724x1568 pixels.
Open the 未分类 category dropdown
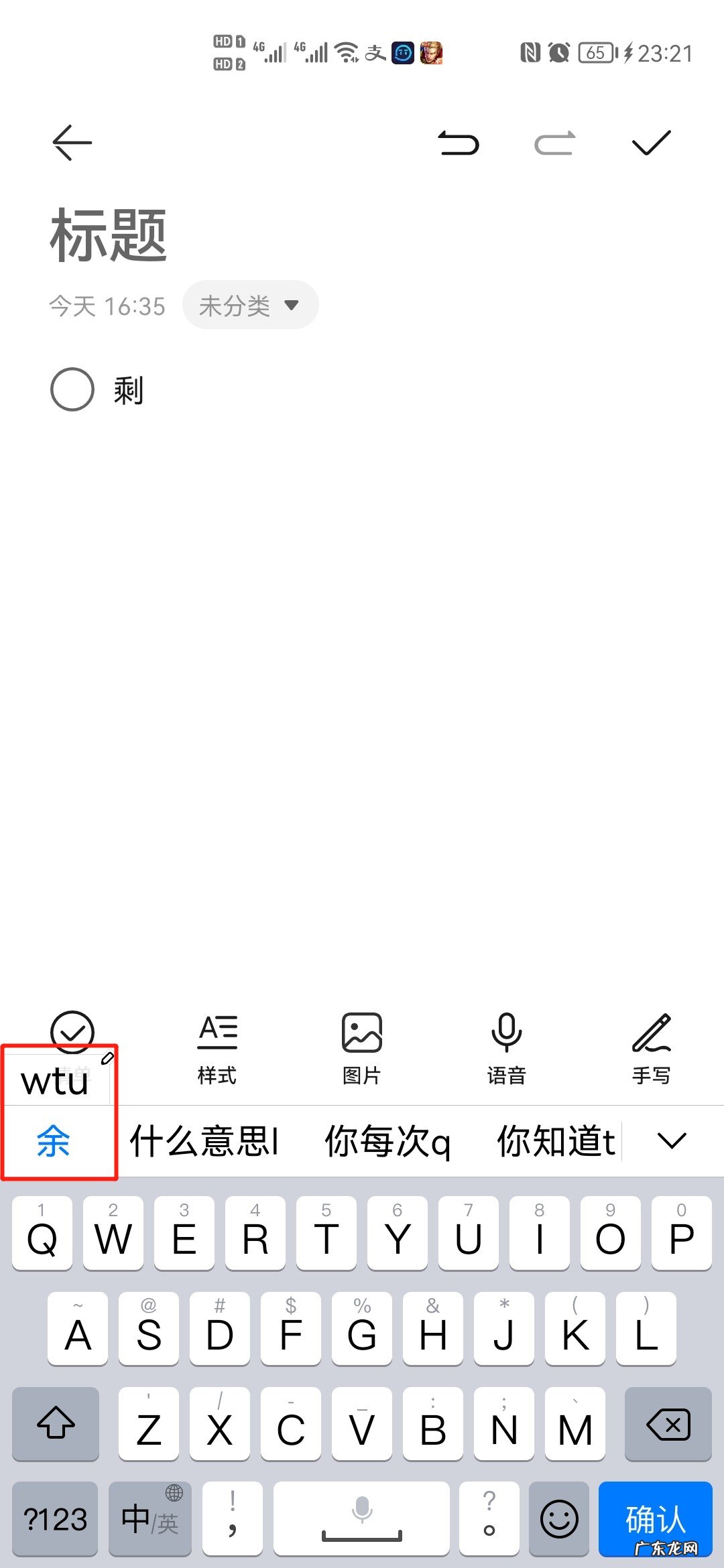pyautogui.click(x=249, y=305)
